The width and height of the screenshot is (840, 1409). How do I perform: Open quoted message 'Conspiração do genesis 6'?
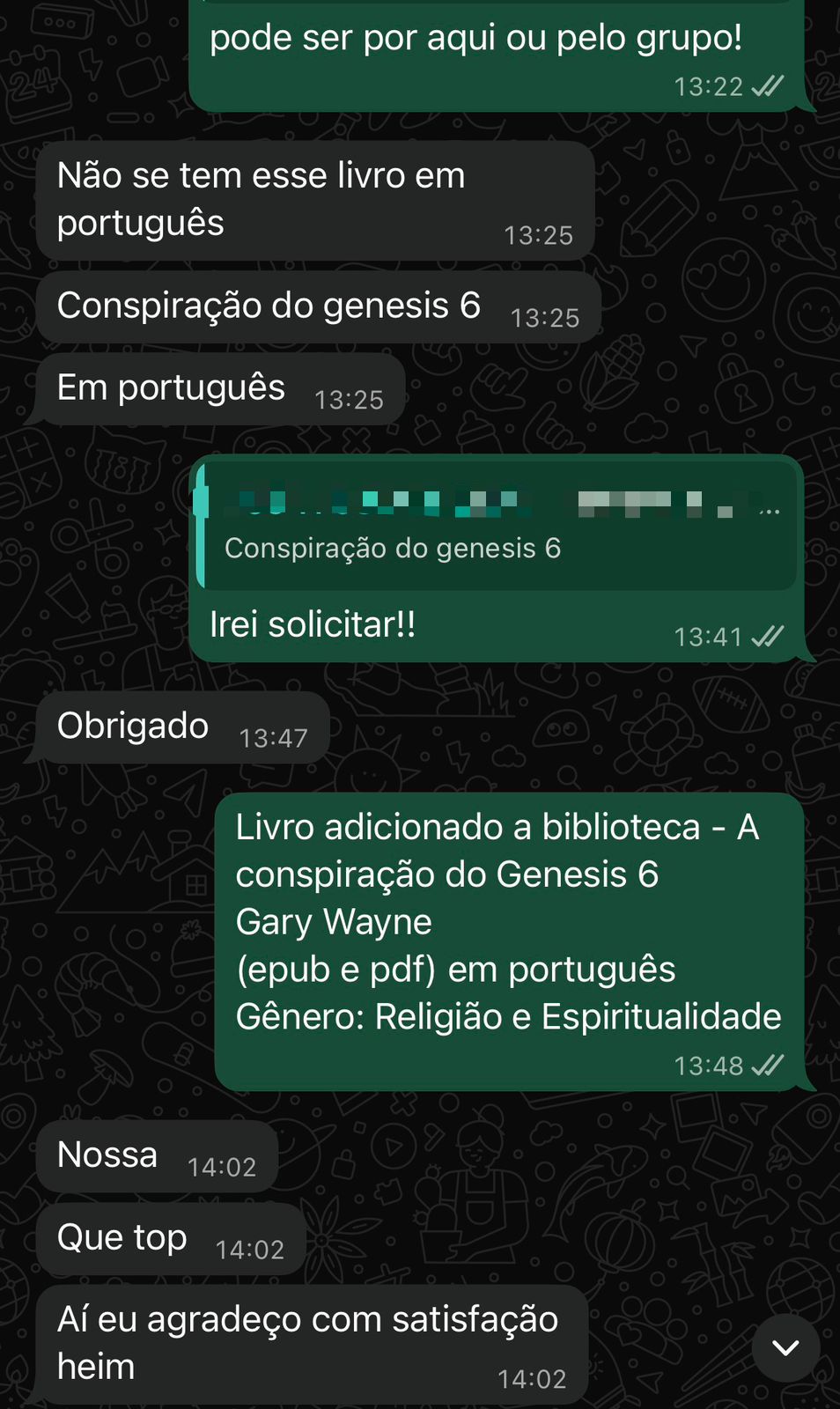coord(497,528)
